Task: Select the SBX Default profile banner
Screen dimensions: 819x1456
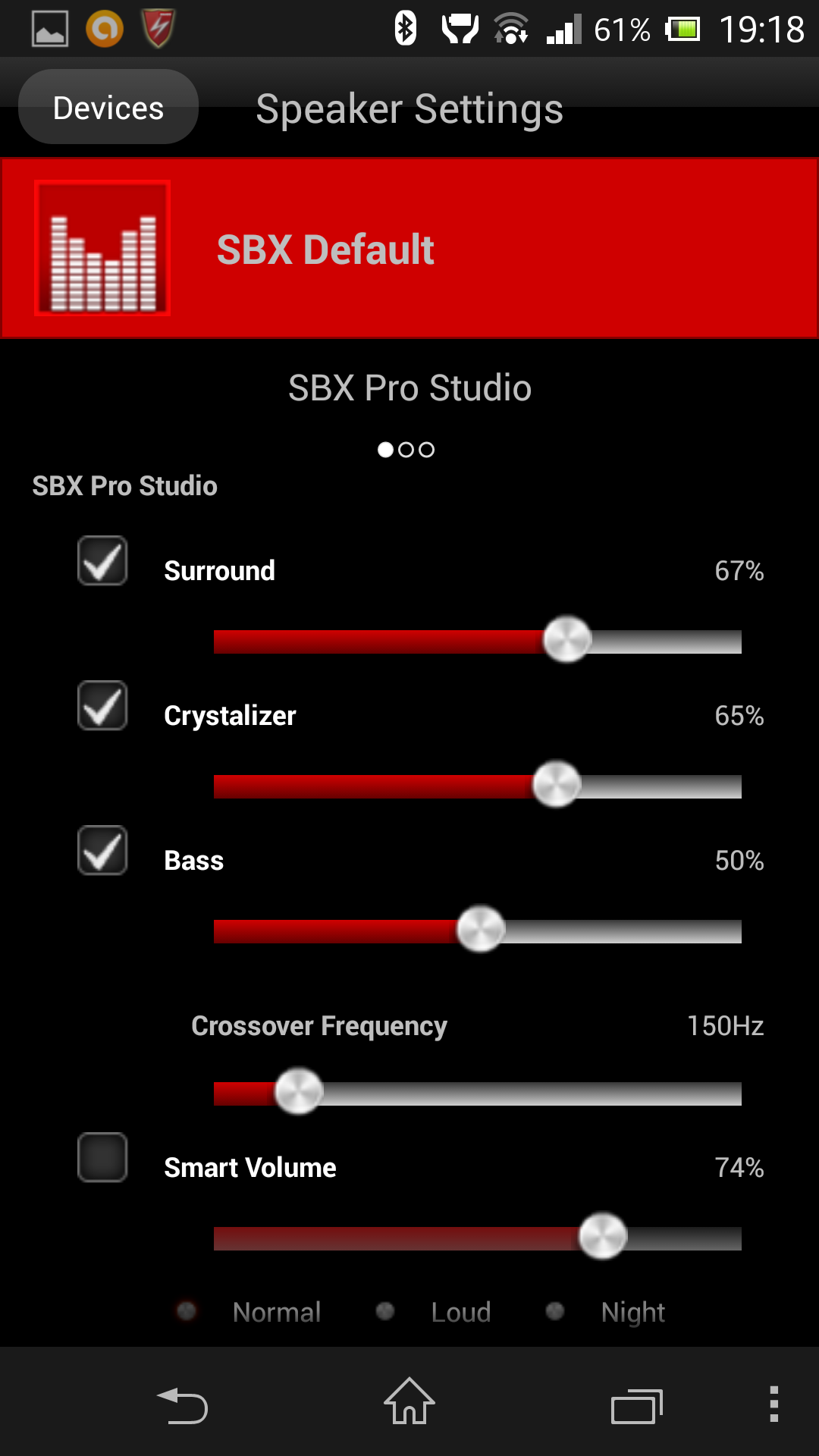Action: [409, 248]
